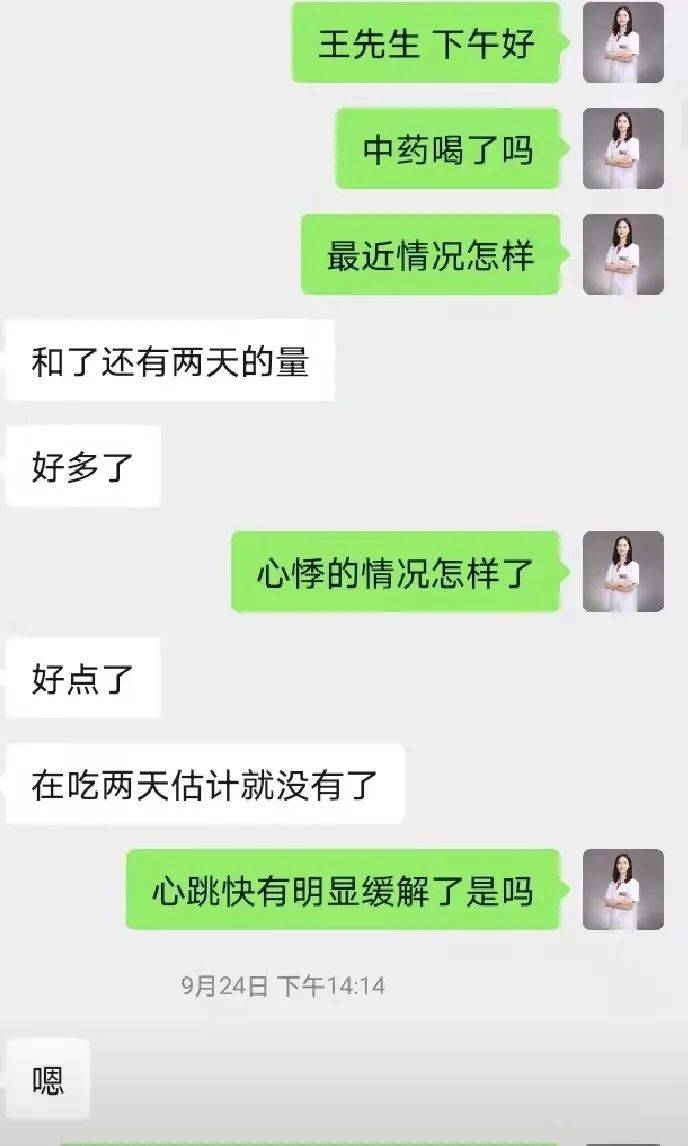
Task: Tap avatar beside 心跳快有明显缓解了是吗
Action: click(623, 889)
